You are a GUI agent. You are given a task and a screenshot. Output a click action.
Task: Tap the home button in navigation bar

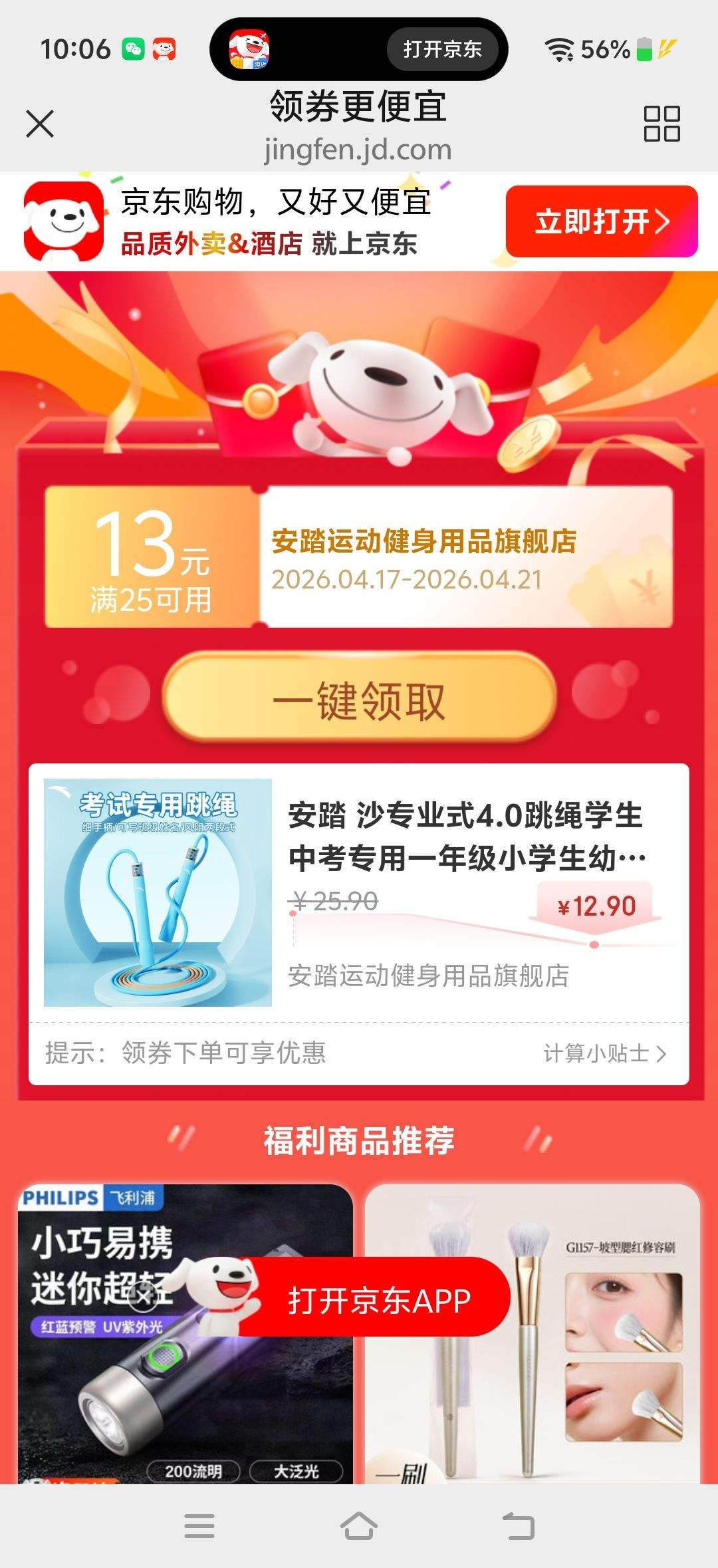click(x=359, y=1524)
